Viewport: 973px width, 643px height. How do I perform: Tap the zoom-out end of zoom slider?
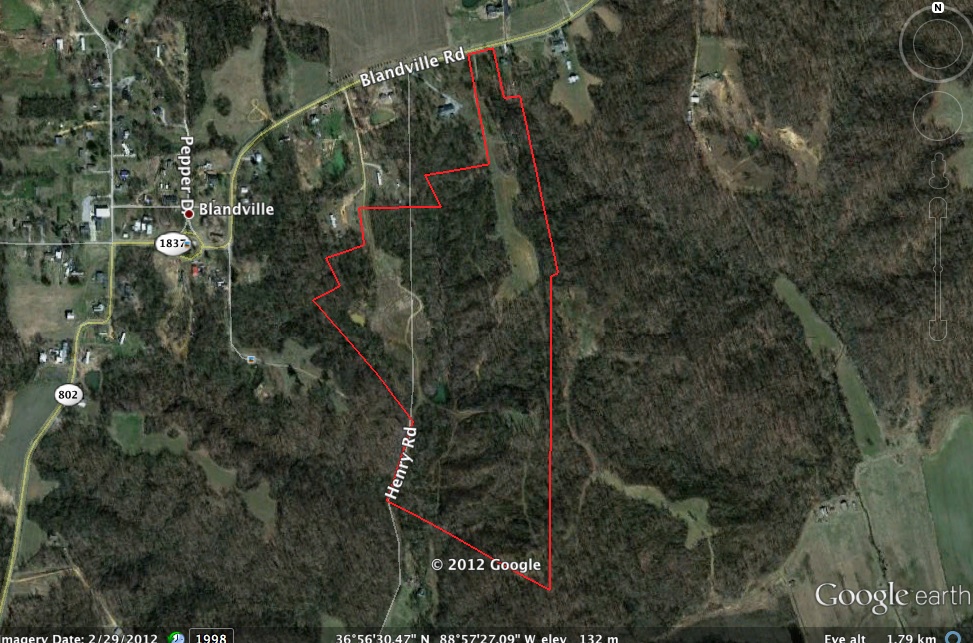point(938,331)
